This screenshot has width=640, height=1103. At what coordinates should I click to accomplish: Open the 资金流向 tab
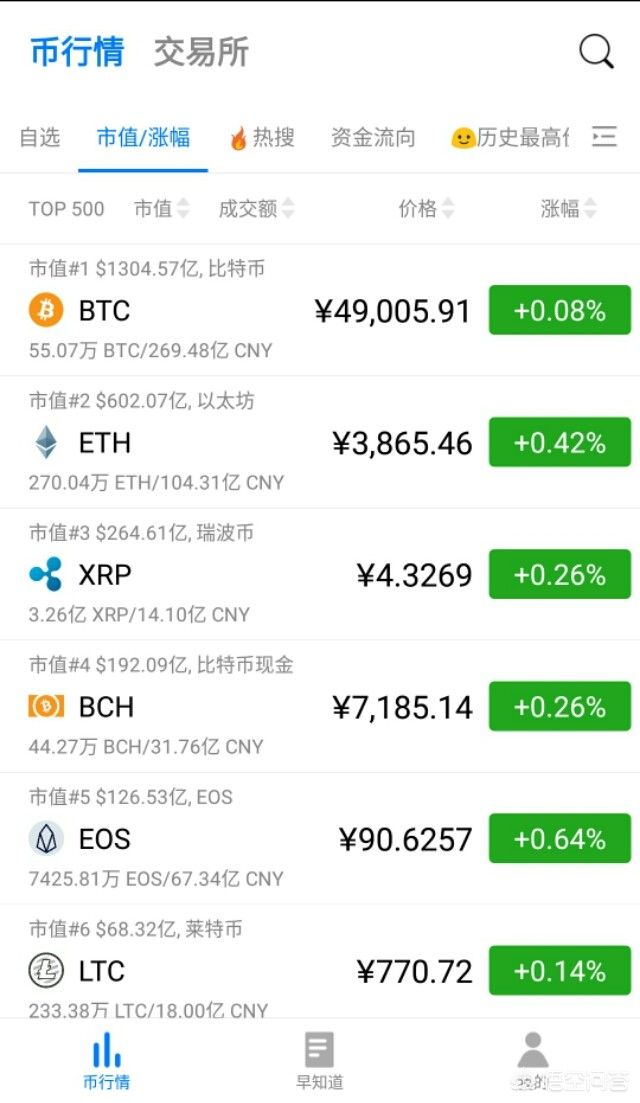[x=373, y=138]
